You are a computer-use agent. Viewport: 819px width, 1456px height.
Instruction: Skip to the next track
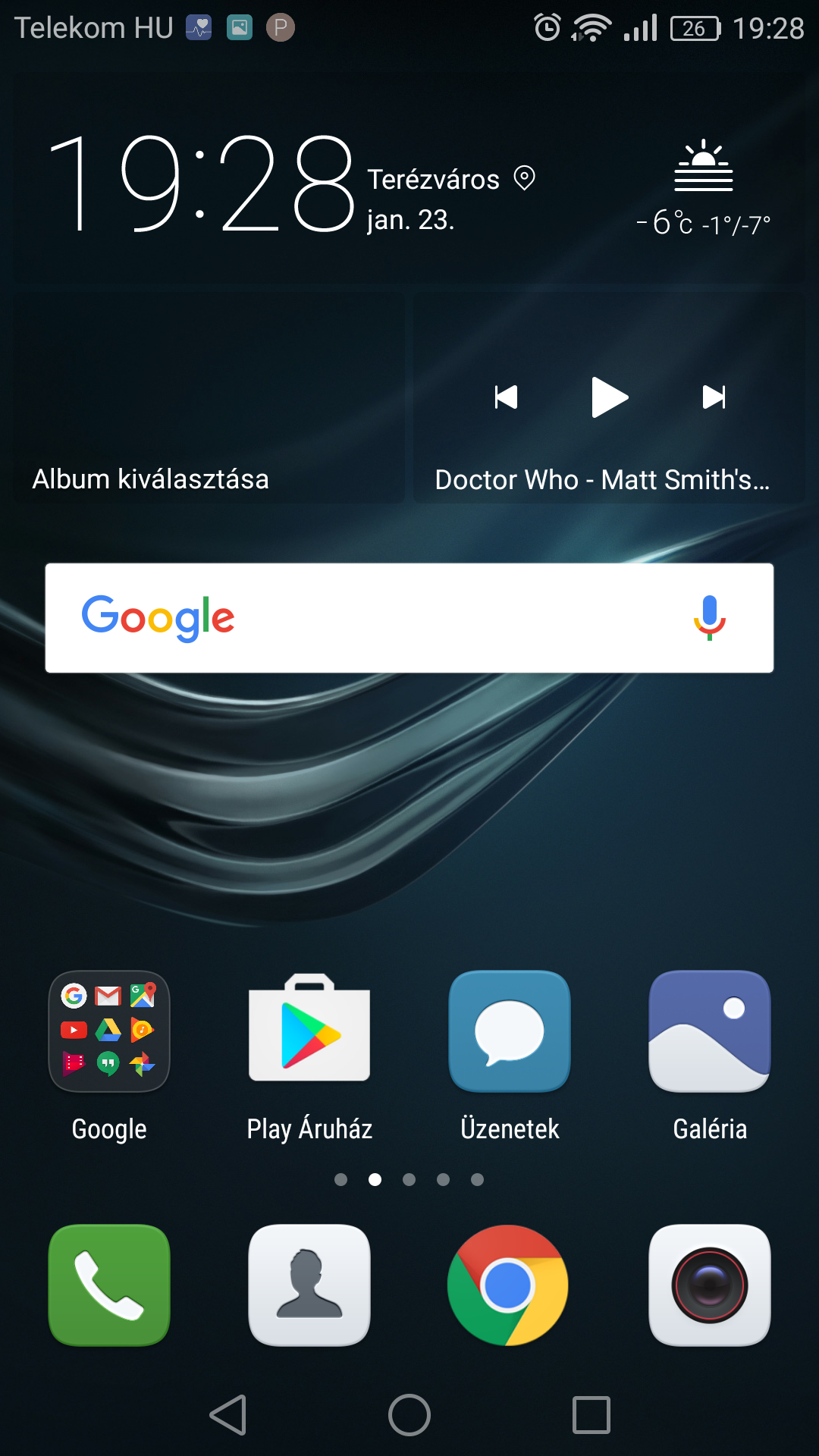pyautogui.click(x=714, y=397)
